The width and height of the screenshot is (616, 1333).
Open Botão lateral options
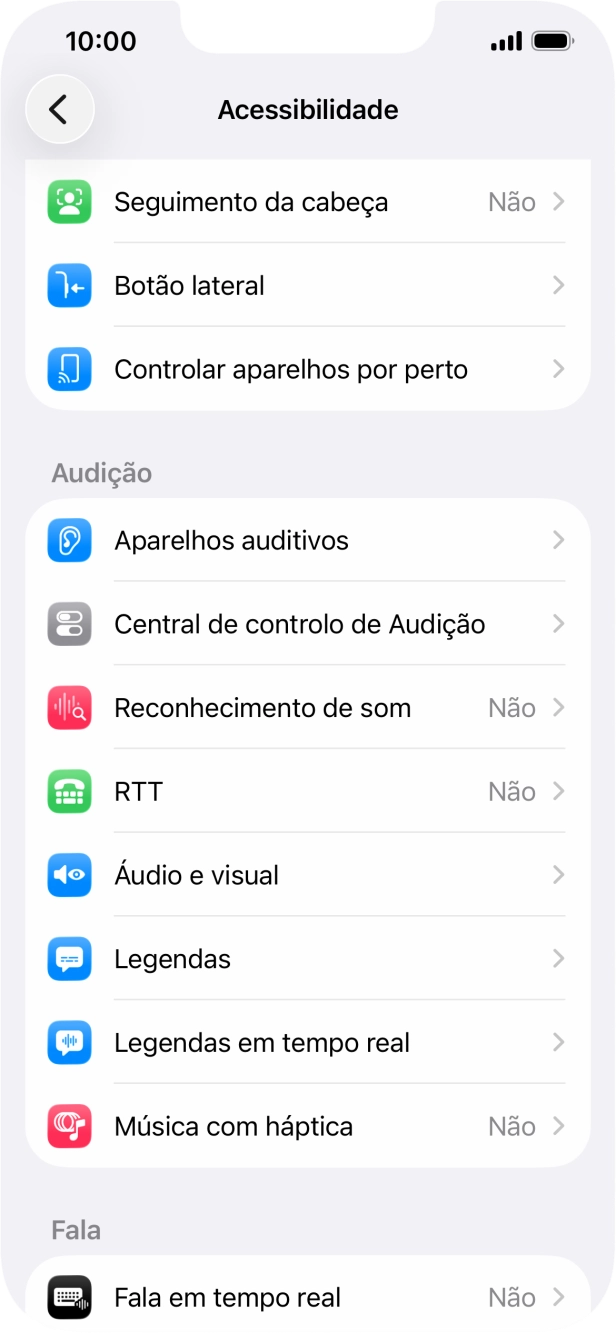[x=307, y=286]
